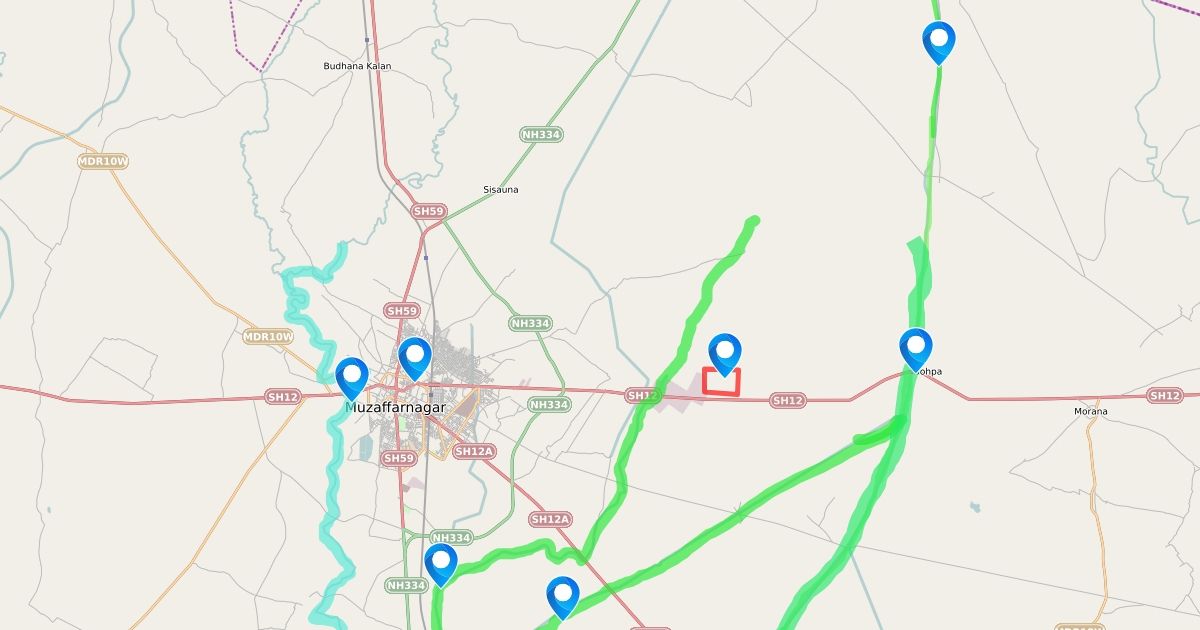Open the pin above the southern NH334 shield
This screenshot has width=1200, height=630.
point(441,563)
